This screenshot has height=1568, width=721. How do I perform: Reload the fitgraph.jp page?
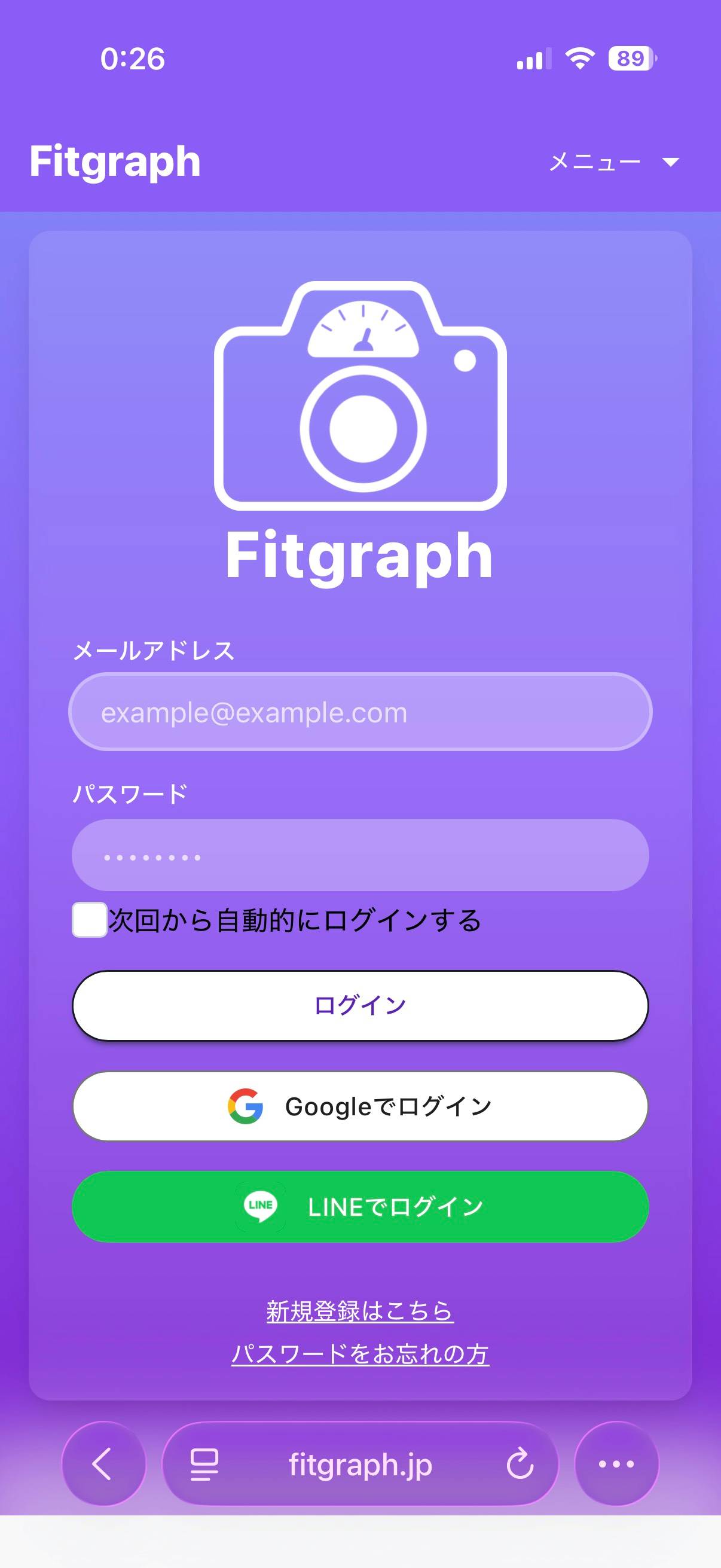(x=520, y=1464)
